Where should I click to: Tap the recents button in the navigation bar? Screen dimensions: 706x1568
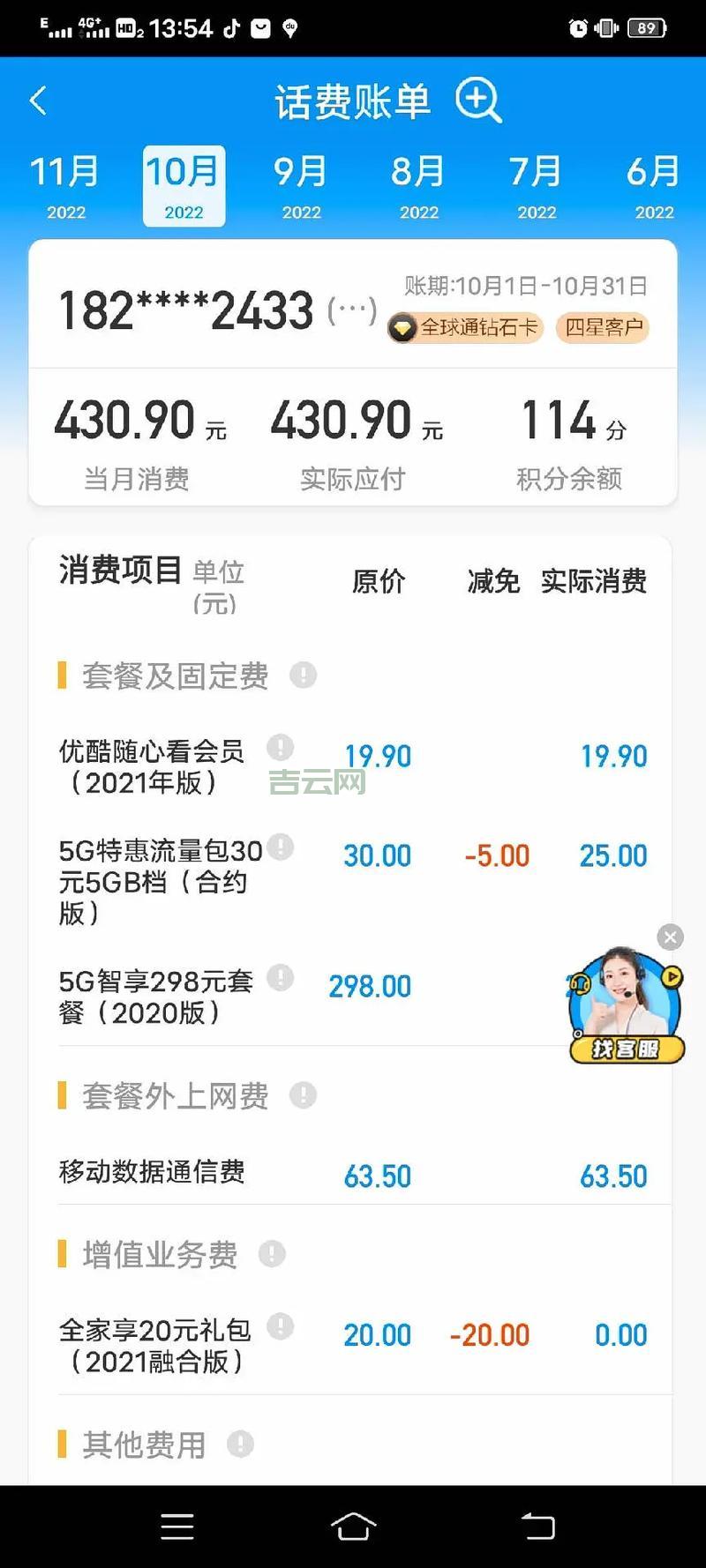[176, 1527]
